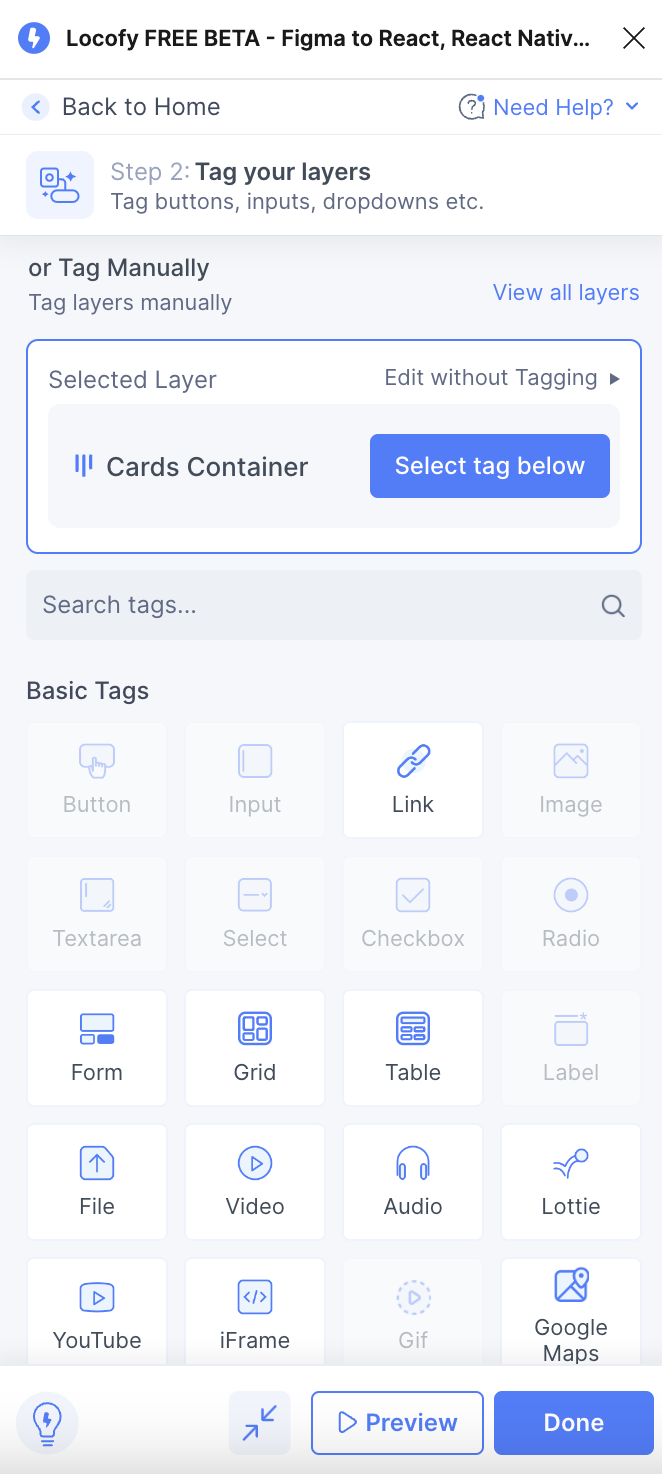This screenshot has width=662, height=1474.
Task: Pick the Lottie tag
Action: coord(571,1182)
